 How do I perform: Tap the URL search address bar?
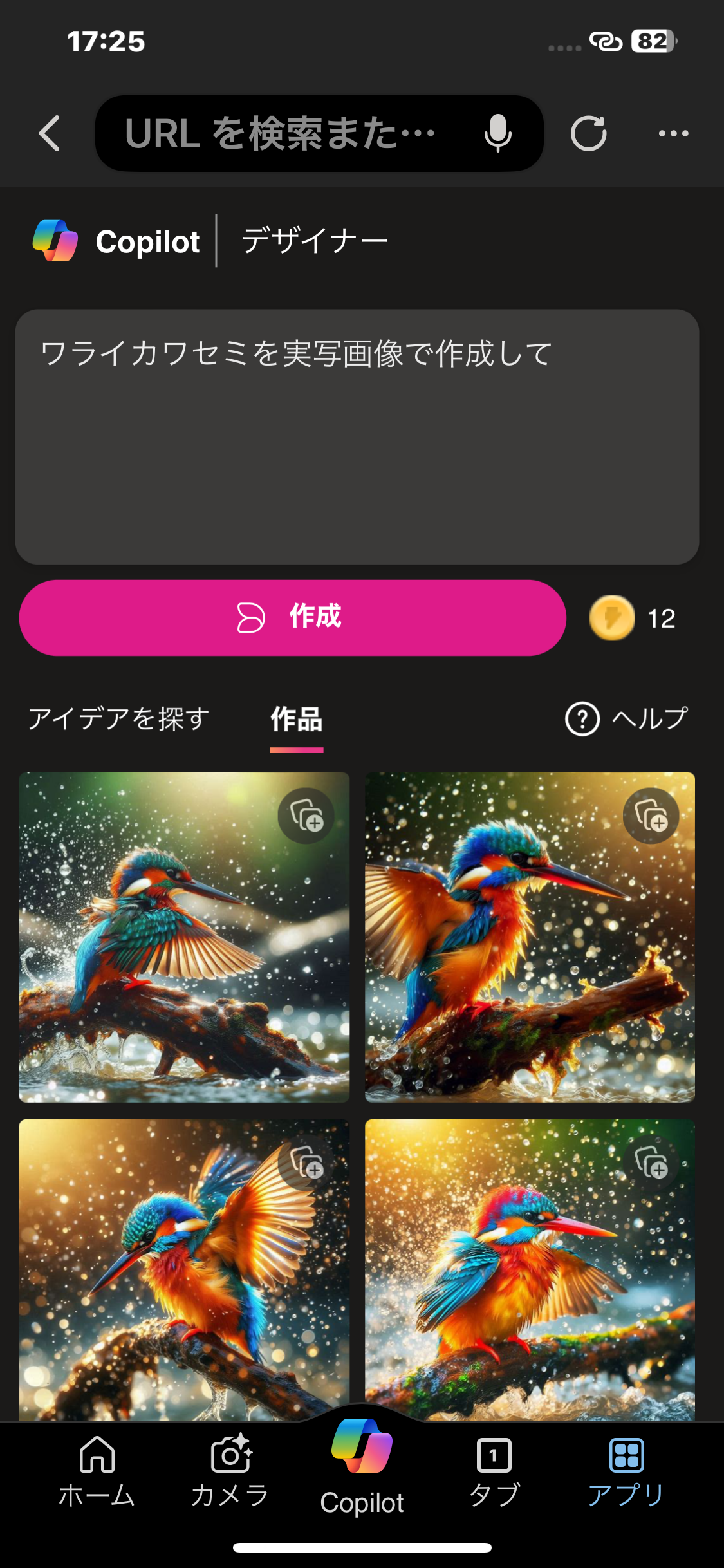click(x=283, y=134)
